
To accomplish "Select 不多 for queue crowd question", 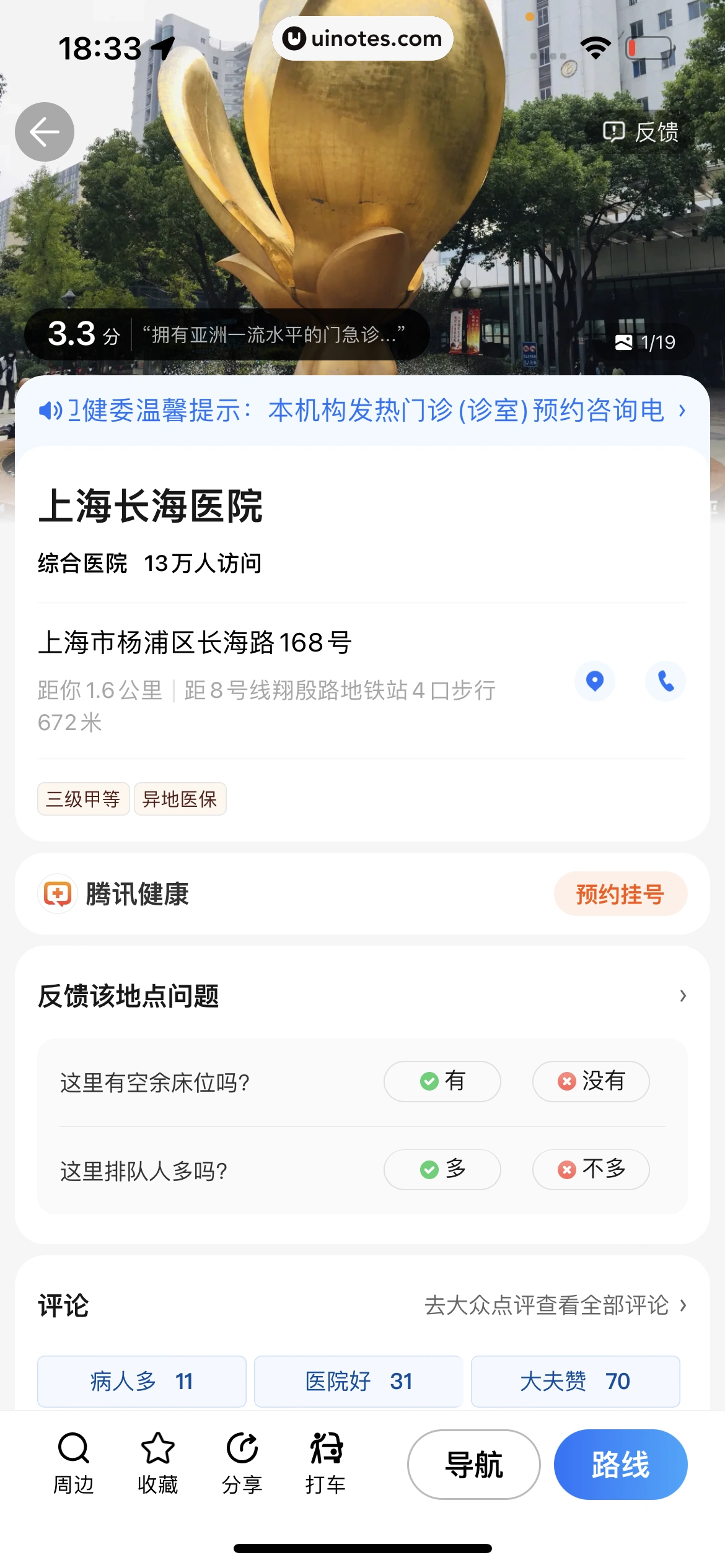I will (x=591, y=1169).
